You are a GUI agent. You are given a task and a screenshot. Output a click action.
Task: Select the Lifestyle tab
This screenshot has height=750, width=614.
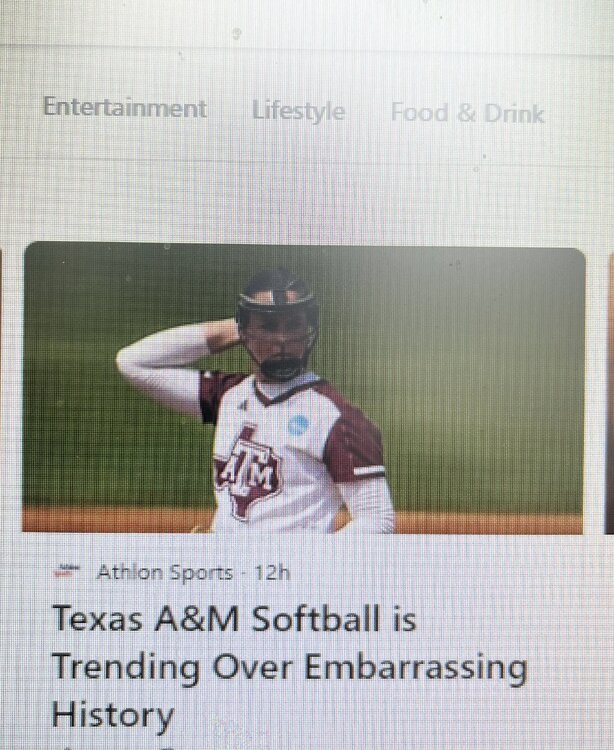(298, 111)
